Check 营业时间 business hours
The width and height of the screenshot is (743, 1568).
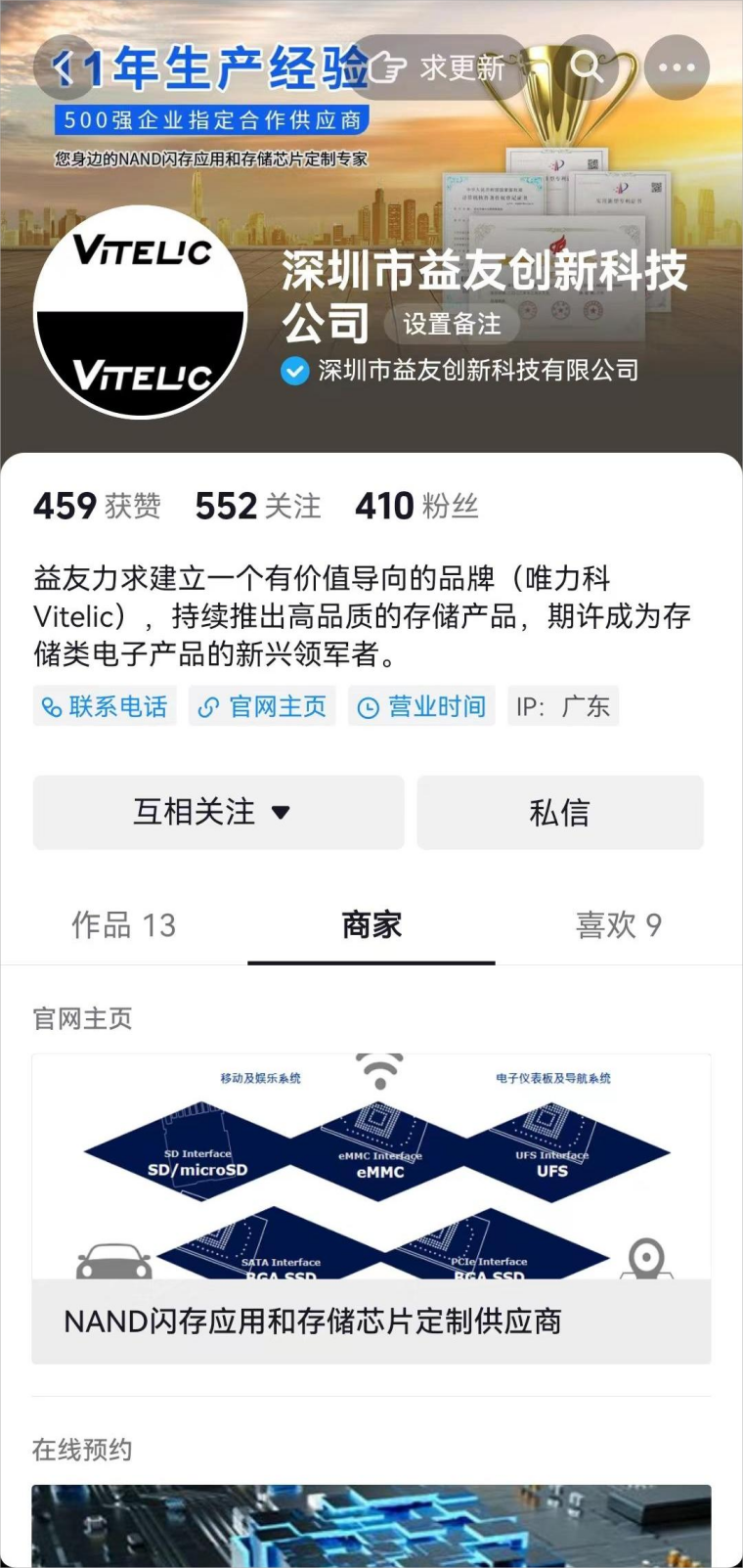421,706
